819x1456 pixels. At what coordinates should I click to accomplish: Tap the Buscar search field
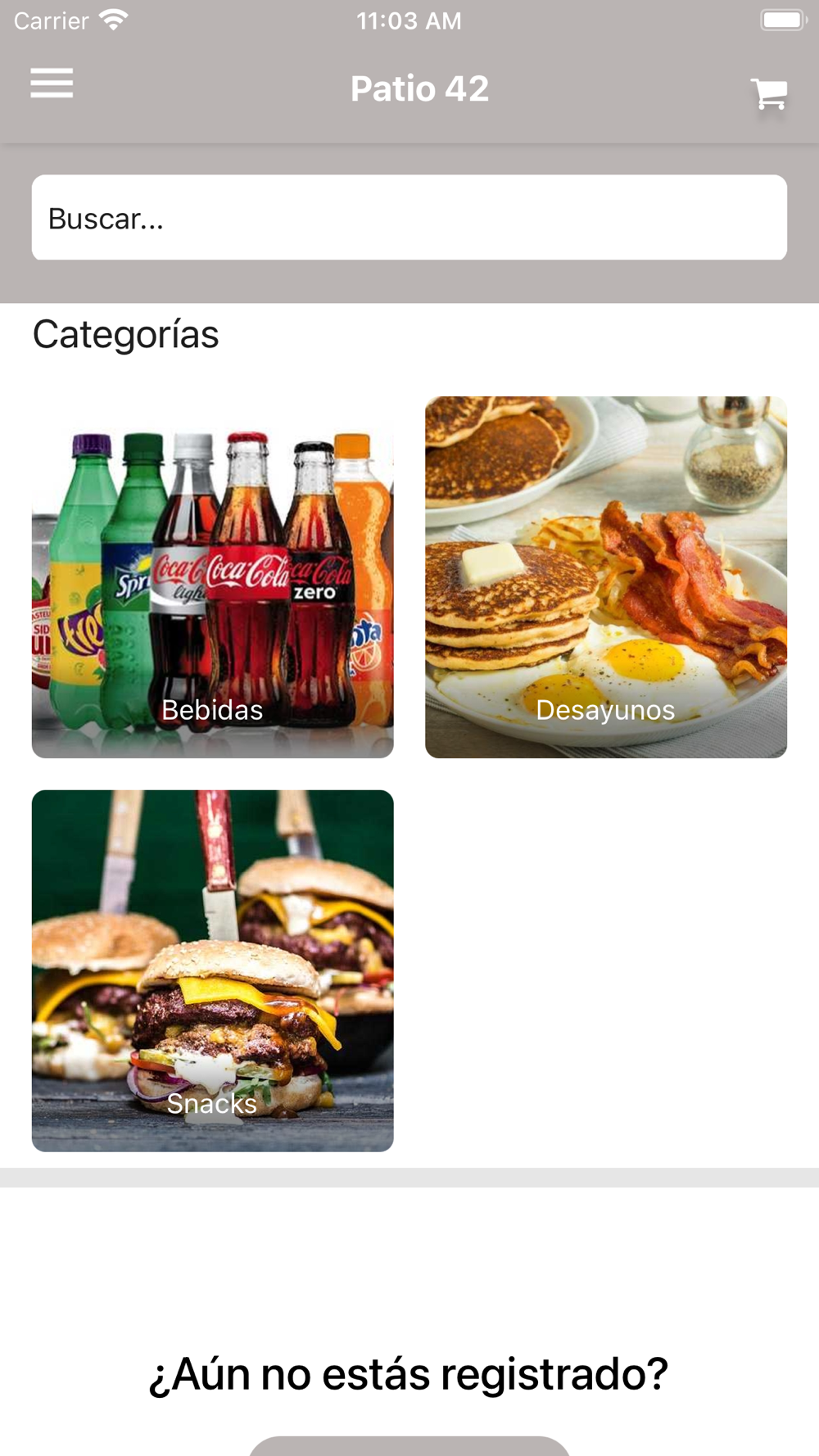click(409, 218)
